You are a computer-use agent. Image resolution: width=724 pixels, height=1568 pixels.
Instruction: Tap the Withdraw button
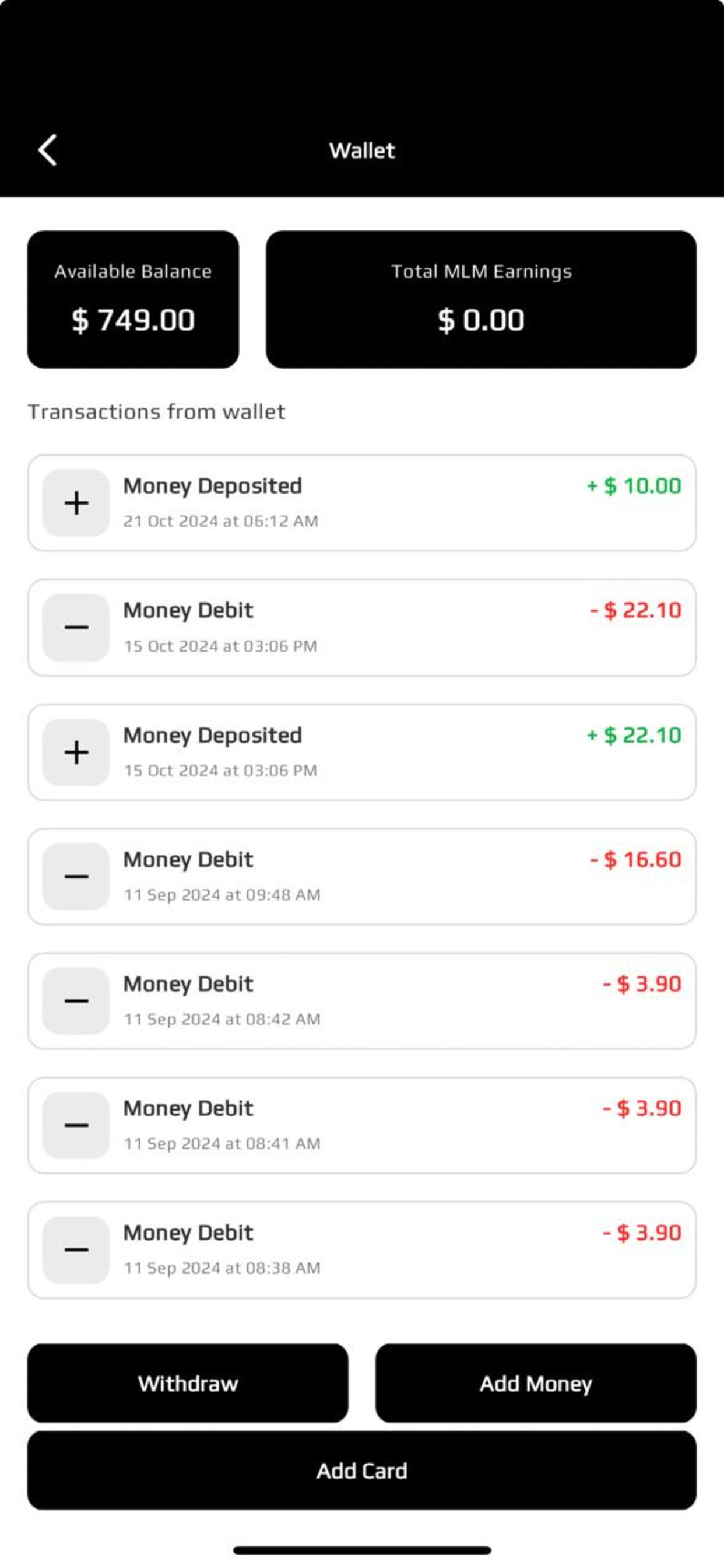(188, 1384)
